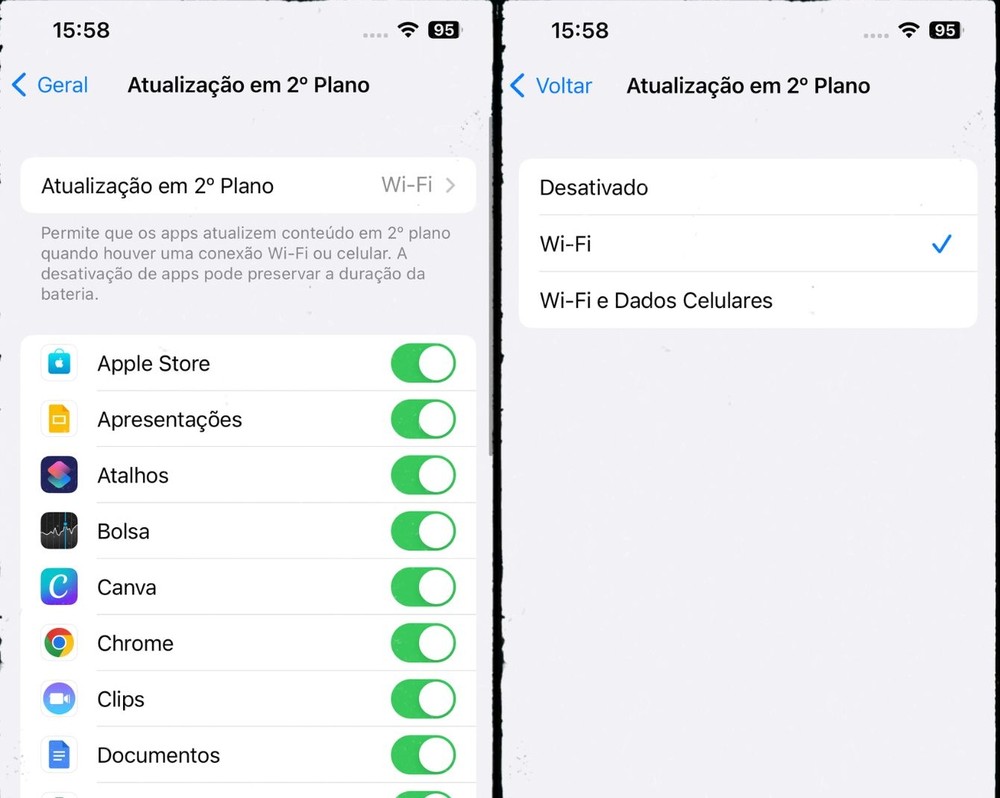This screenshot has width=1000, height=798.
Task: Go back to Geral settings
Action: [50, 85]
